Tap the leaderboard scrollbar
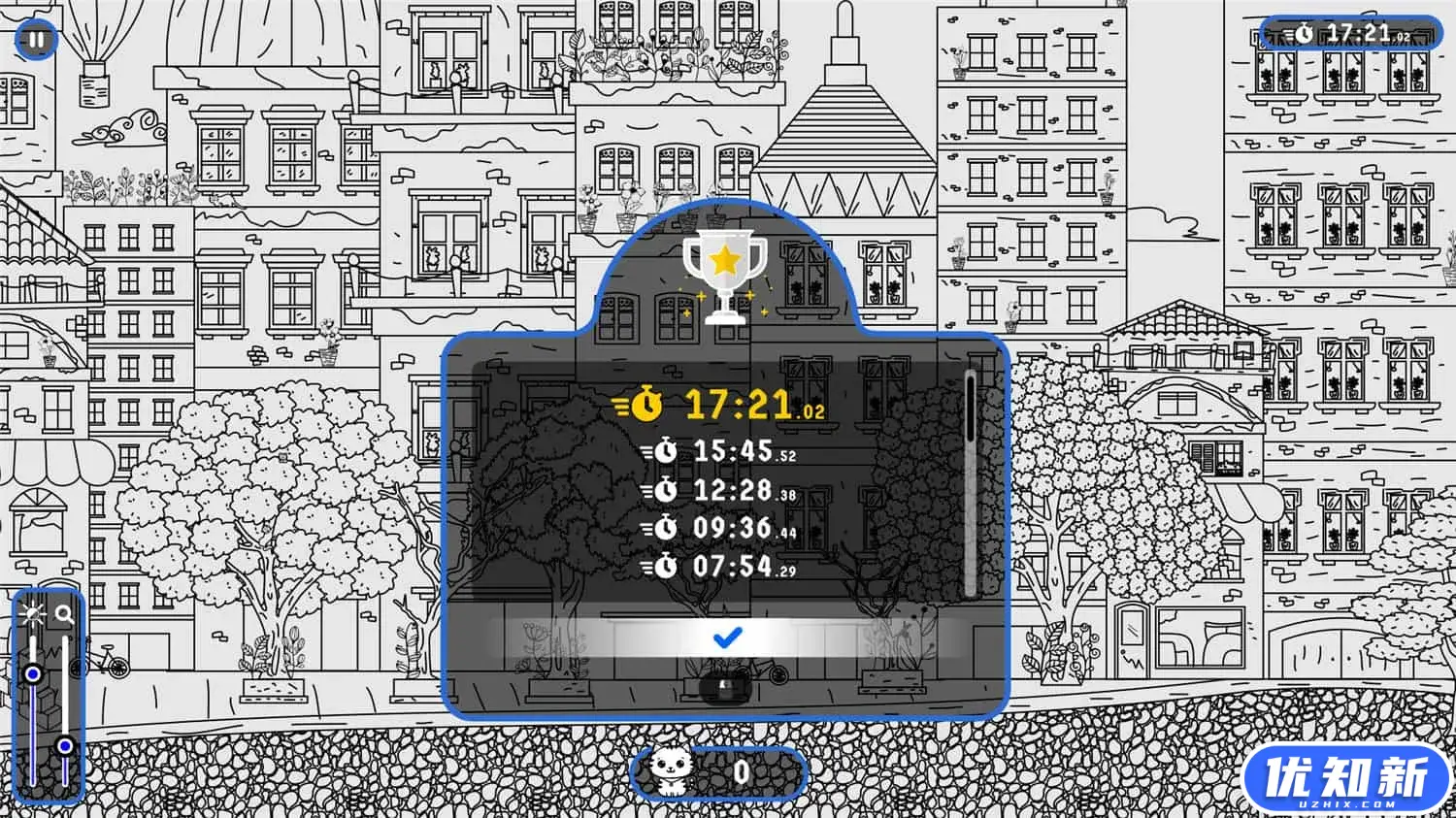Image resolution: width=1456 pixels, height=818 pixels. [x=970, y=483]
